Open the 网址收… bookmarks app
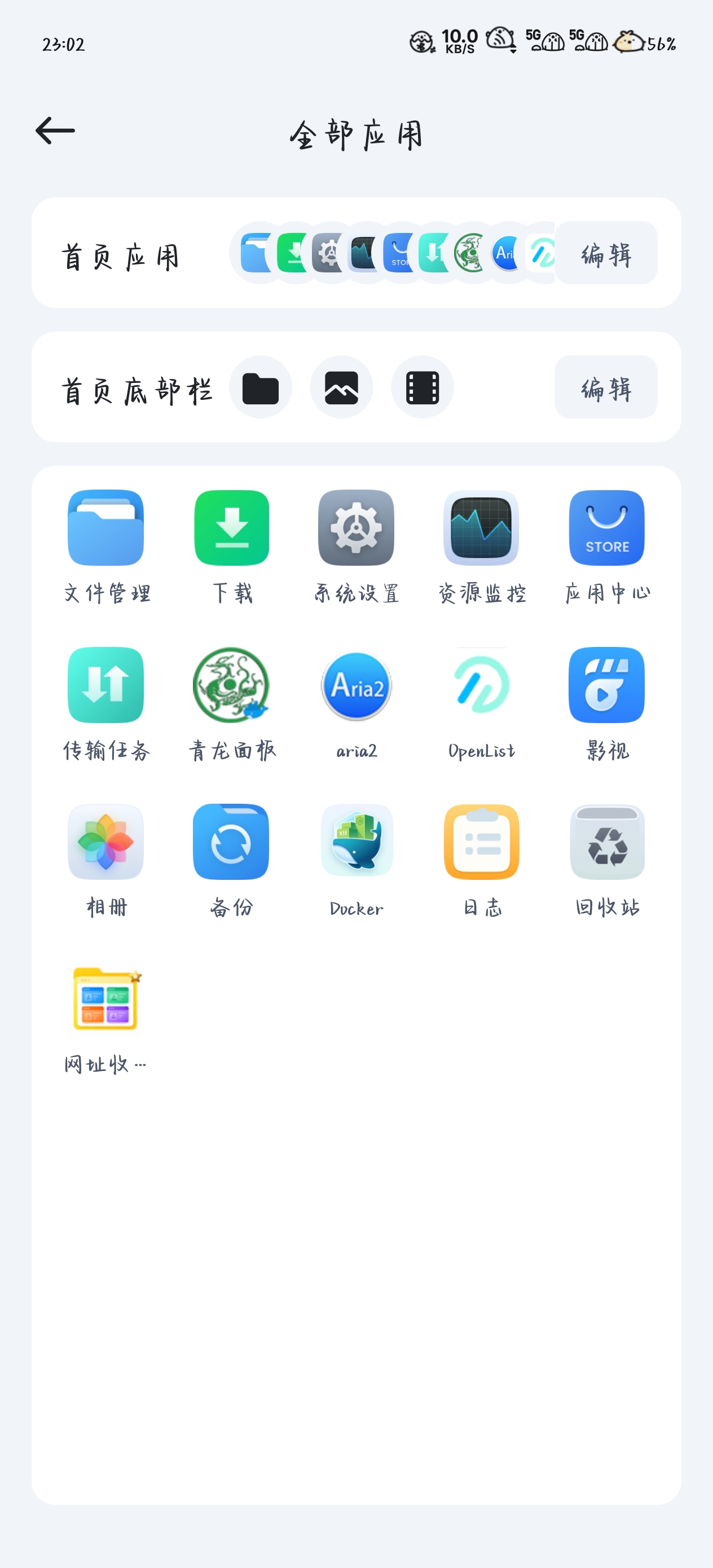713x1568 pixels. pyautogui.click(x=106, y=999)
